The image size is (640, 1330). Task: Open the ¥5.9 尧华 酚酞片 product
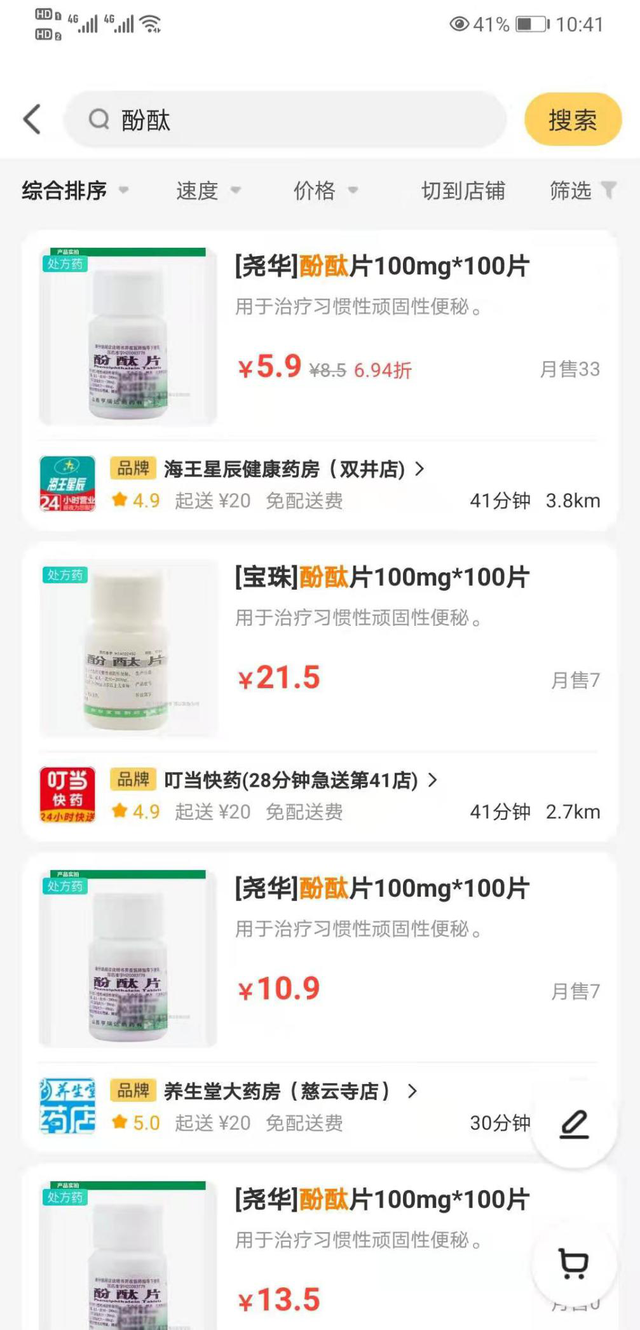click(381, 267)
